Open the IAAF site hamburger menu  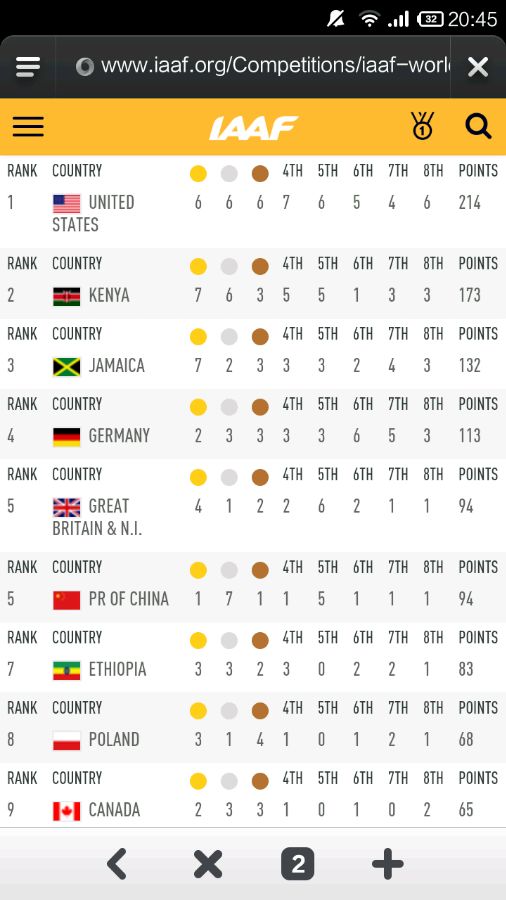point(28,126)
